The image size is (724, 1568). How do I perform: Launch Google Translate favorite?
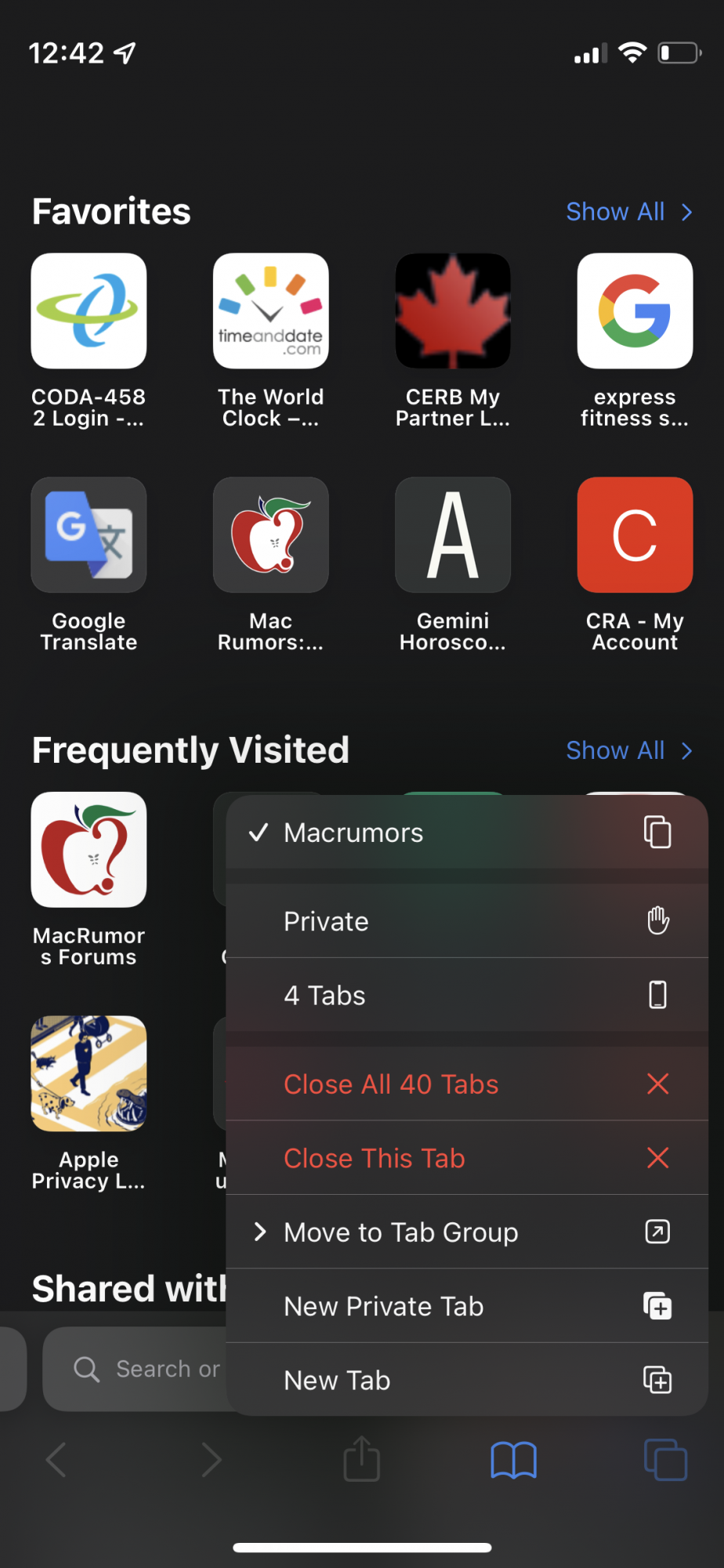coord(89,535)
